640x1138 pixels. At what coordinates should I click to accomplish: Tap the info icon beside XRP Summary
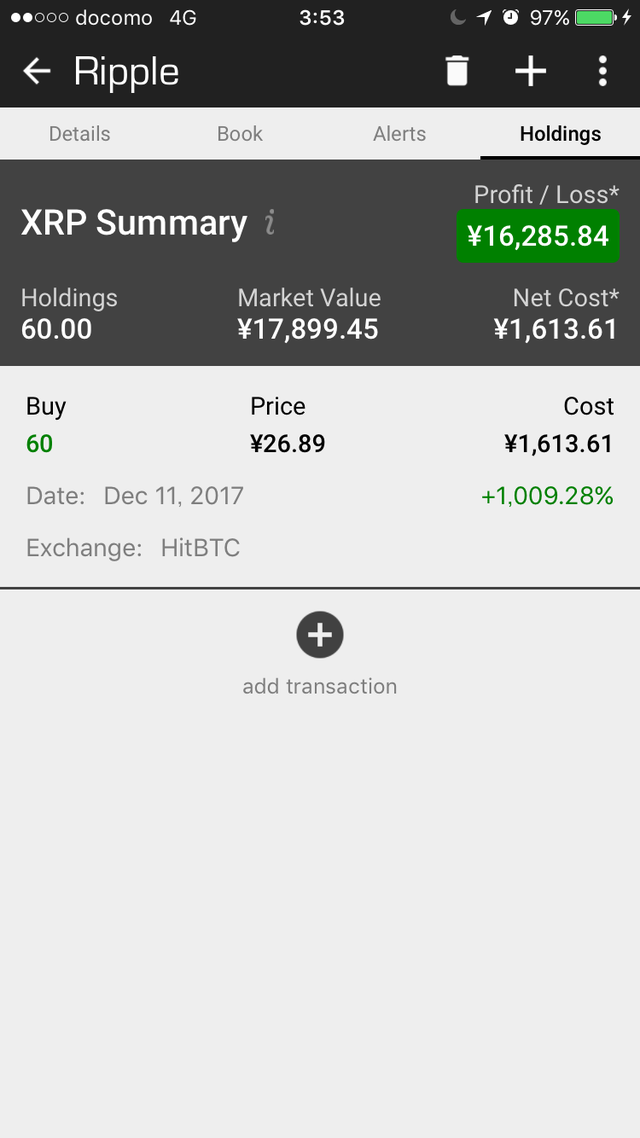(x=270, y=223)
